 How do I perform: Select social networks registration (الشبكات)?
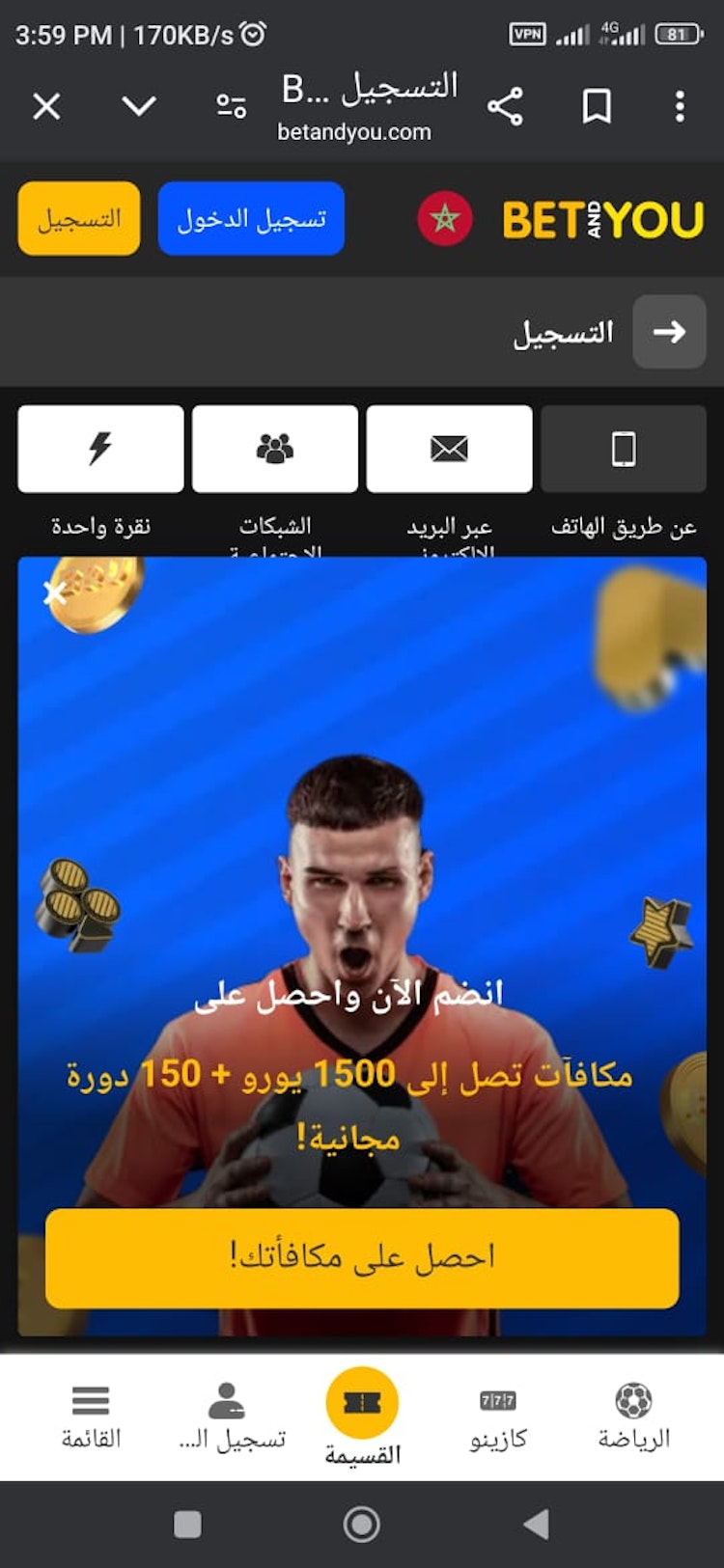pyautogui.click(x=275, y=450)
